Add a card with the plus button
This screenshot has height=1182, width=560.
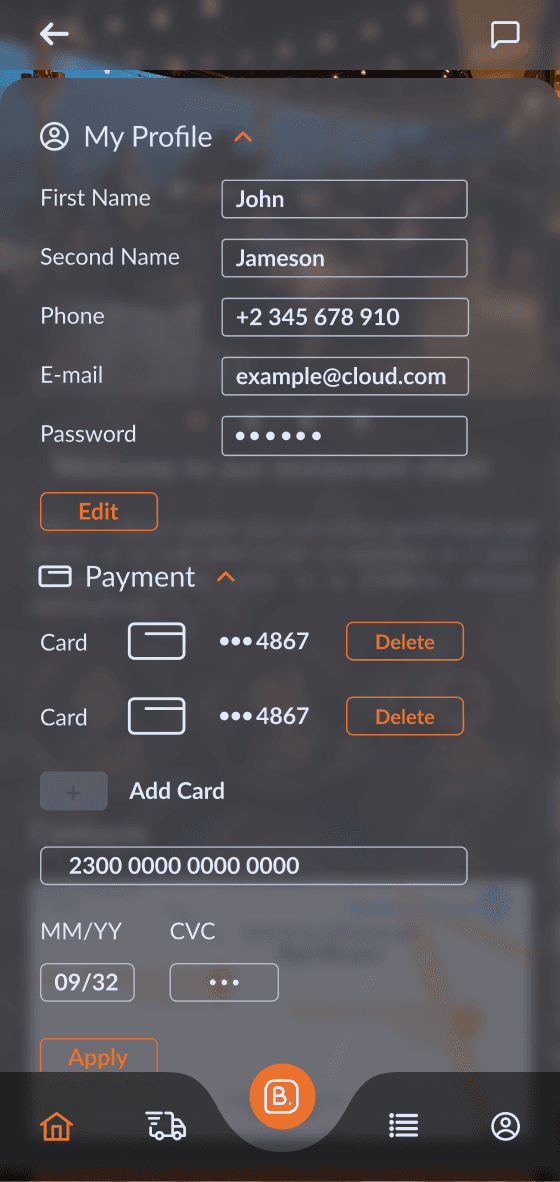[74, 791]
